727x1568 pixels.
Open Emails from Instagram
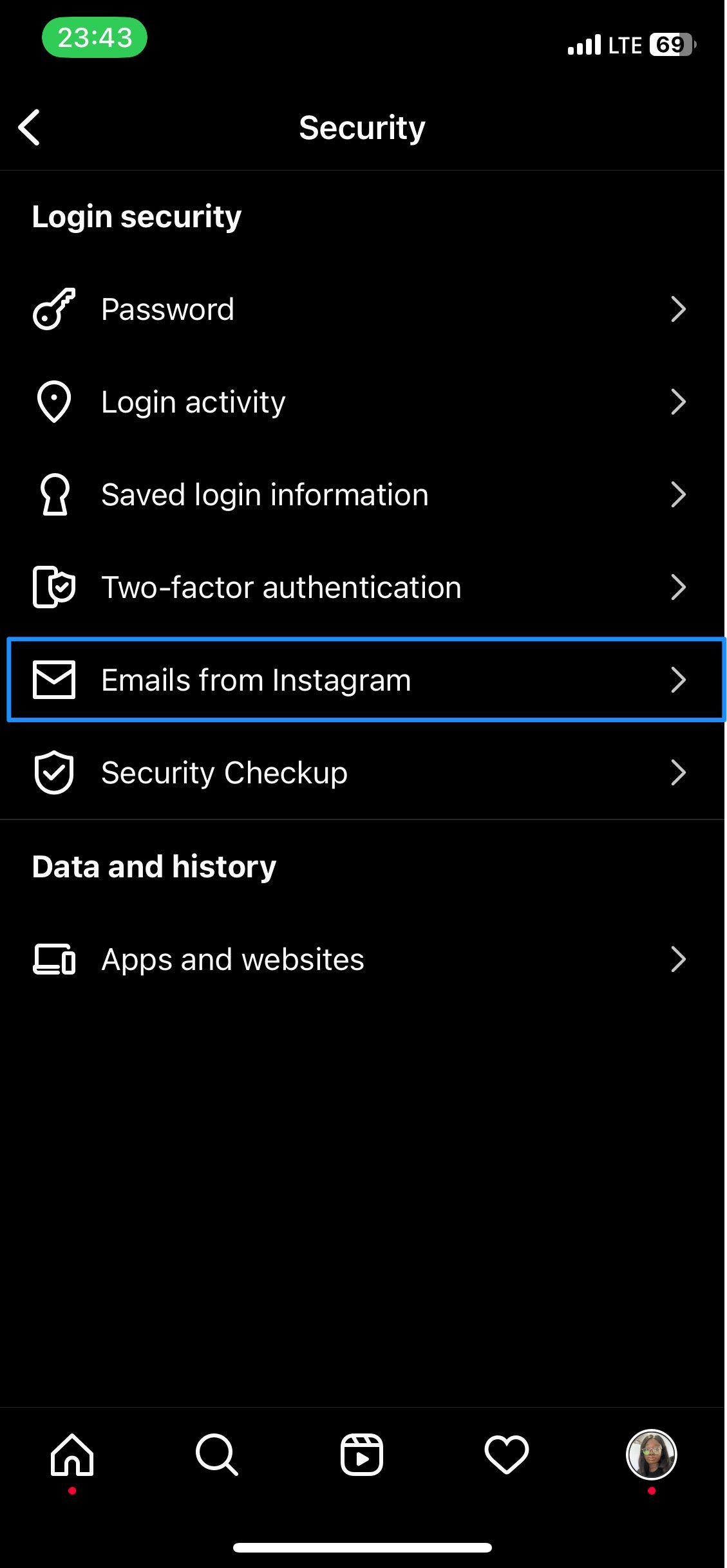(361, 680)
